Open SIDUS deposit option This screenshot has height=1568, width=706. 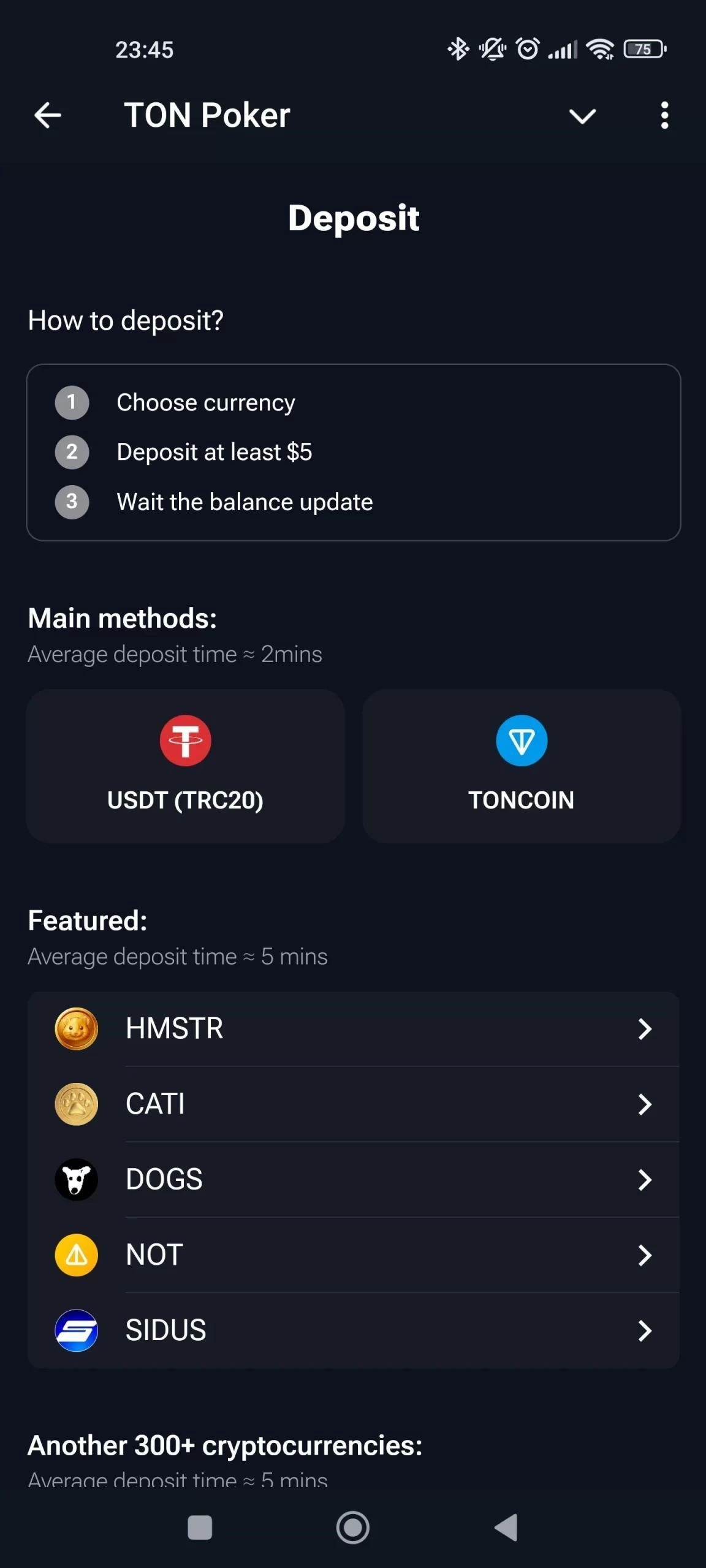353,1330
